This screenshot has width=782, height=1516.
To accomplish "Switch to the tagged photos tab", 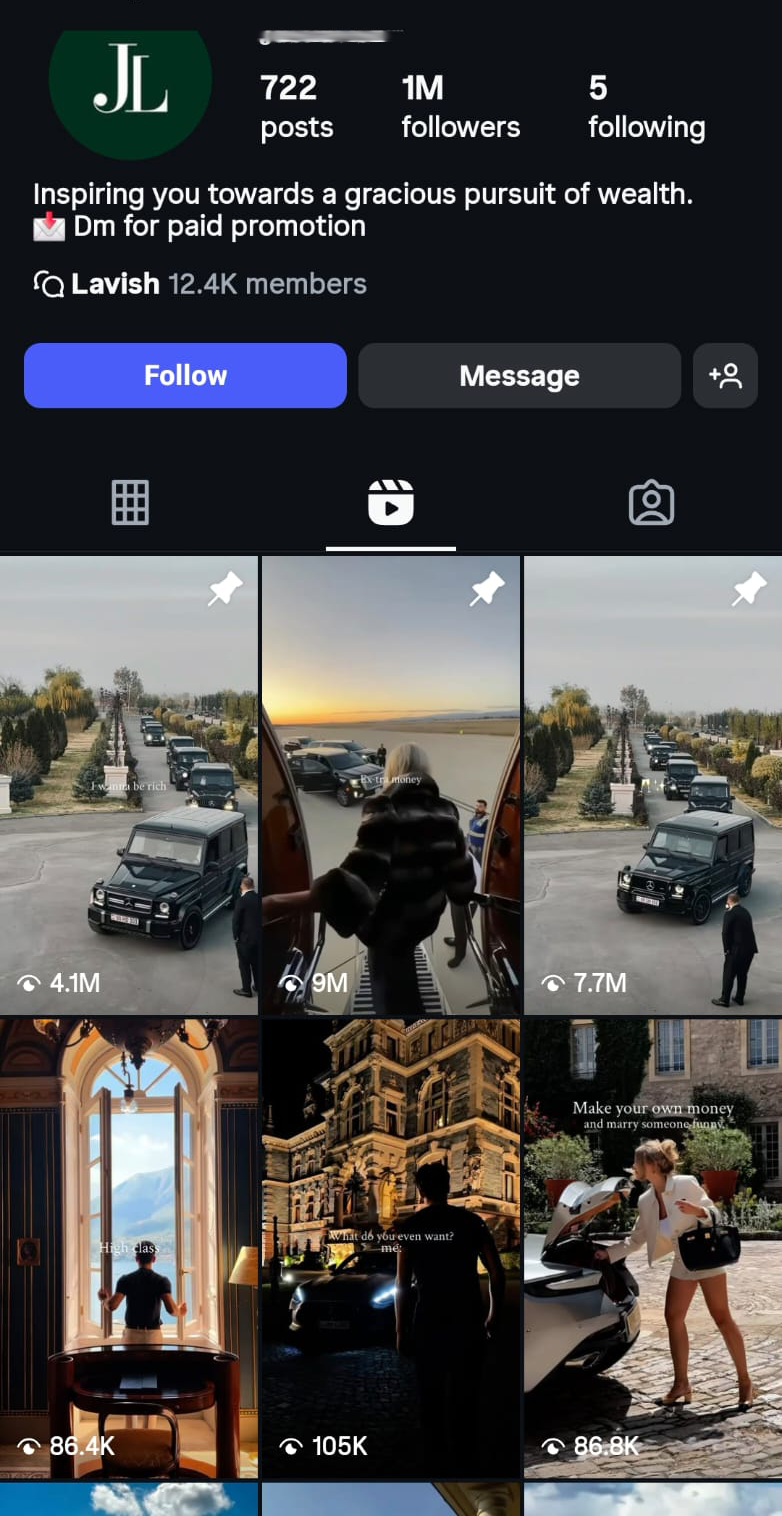I will [651, 502].
